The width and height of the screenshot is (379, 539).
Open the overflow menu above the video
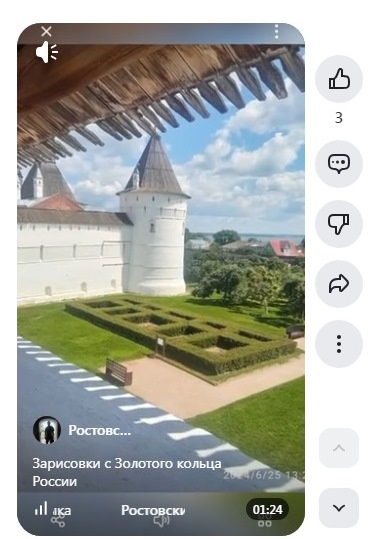276,32
